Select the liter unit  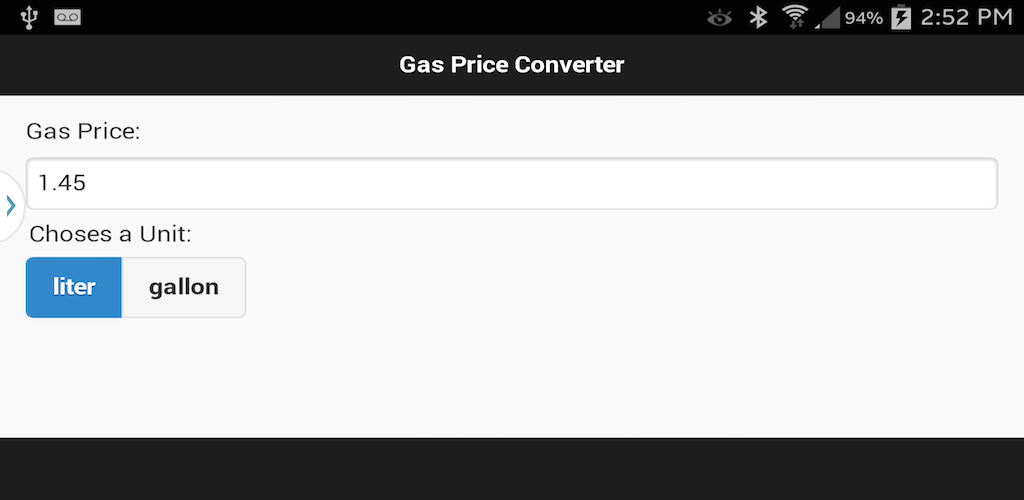click(x=74, y=288)
